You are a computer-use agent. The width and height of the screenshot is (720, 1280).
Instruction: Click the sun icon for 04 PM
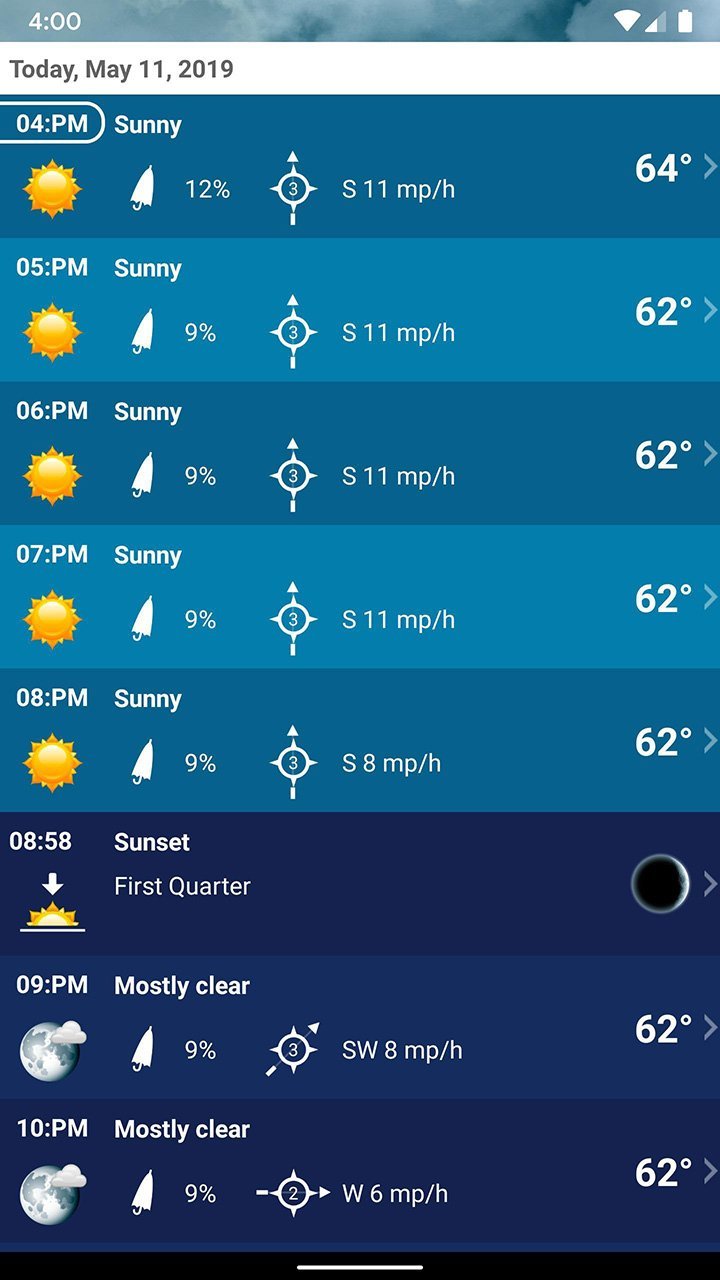tap(51, 187)
